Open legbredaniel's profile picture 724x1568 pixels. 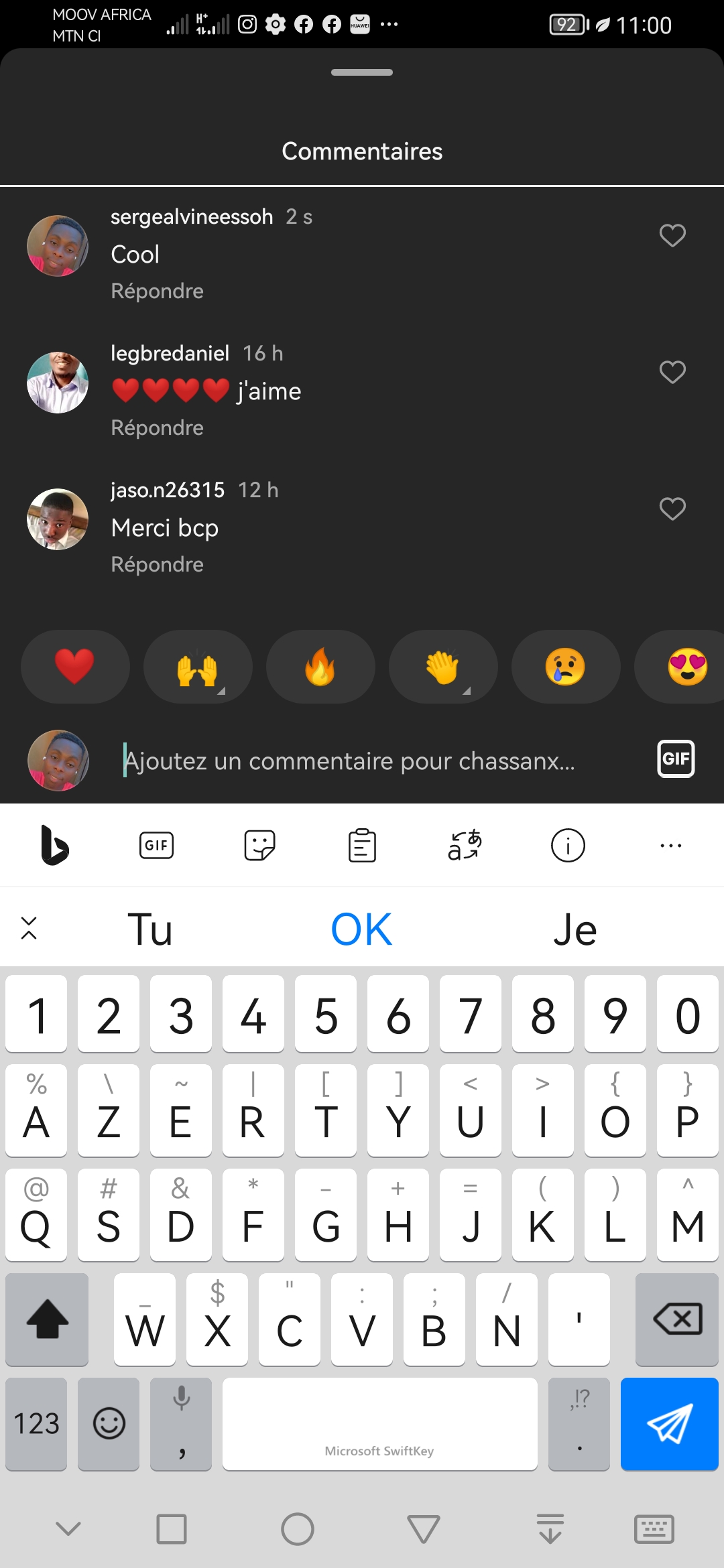coord(58,383)
